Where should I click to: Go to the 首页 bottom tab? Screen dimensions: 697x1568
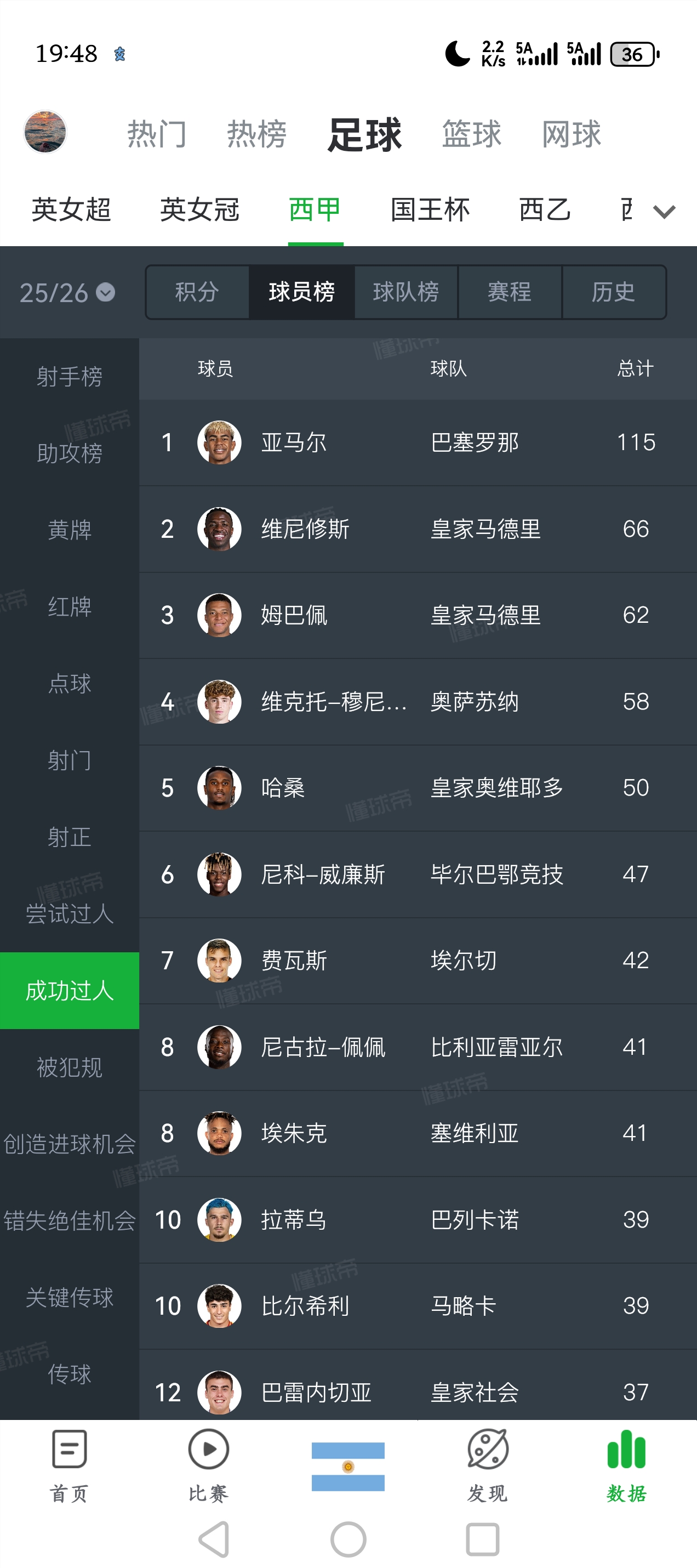coord(70,1464)
